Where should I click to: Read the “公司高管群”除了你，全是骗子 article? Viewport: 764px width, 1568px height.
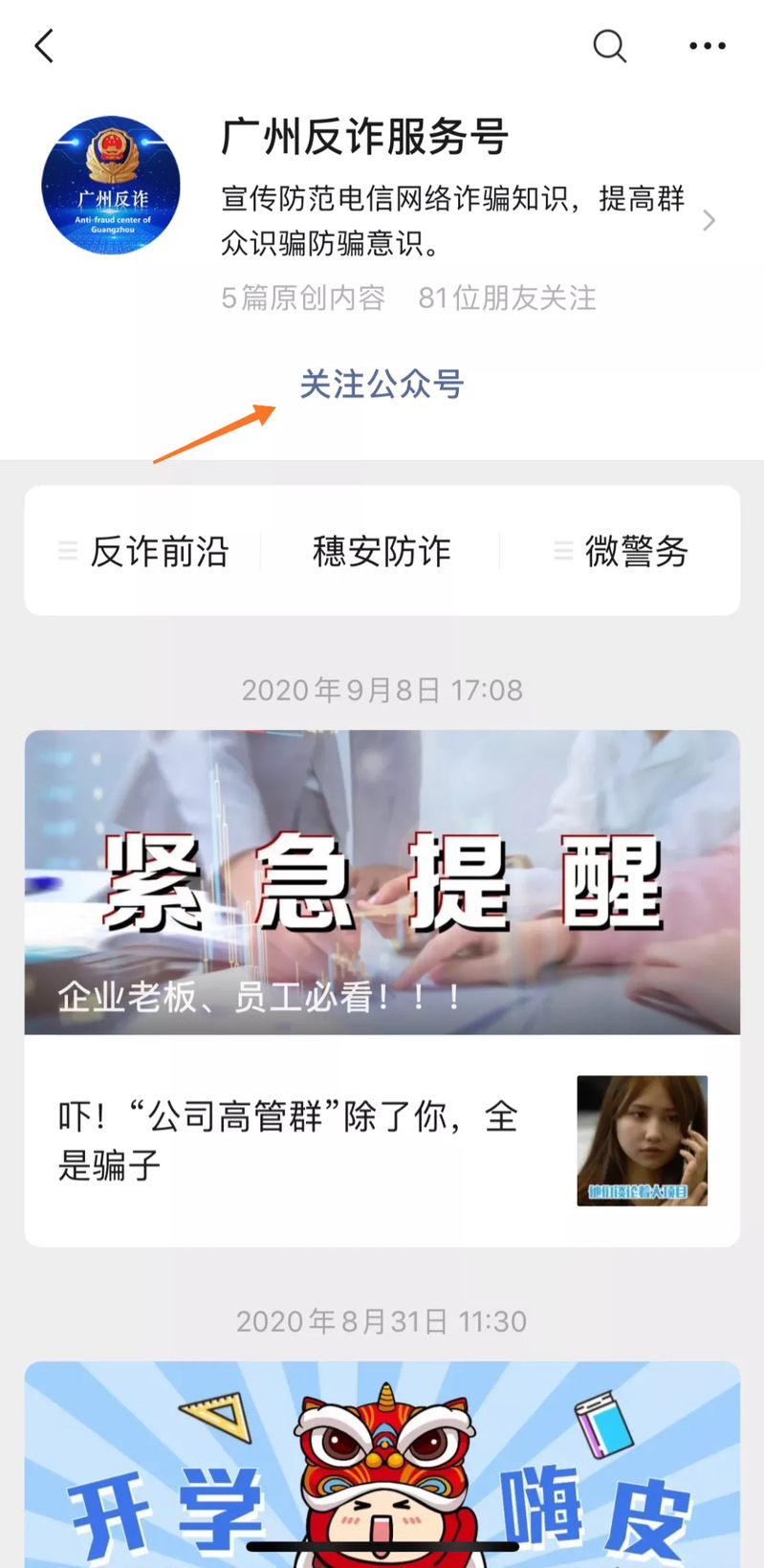[x=287, y=1140]
